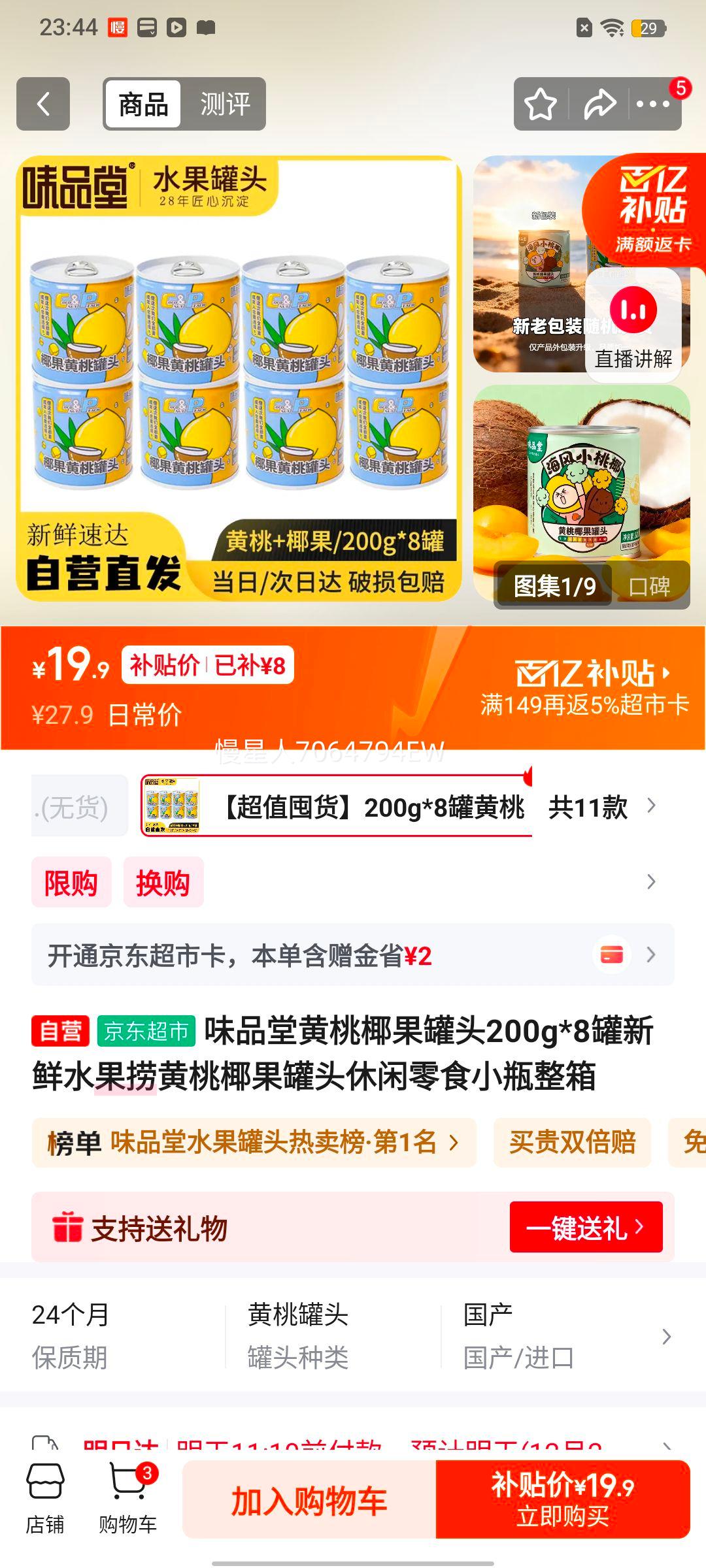Open the share menu via share icon
This screenshot has width=706, height=1568.
tap(599, 103)
